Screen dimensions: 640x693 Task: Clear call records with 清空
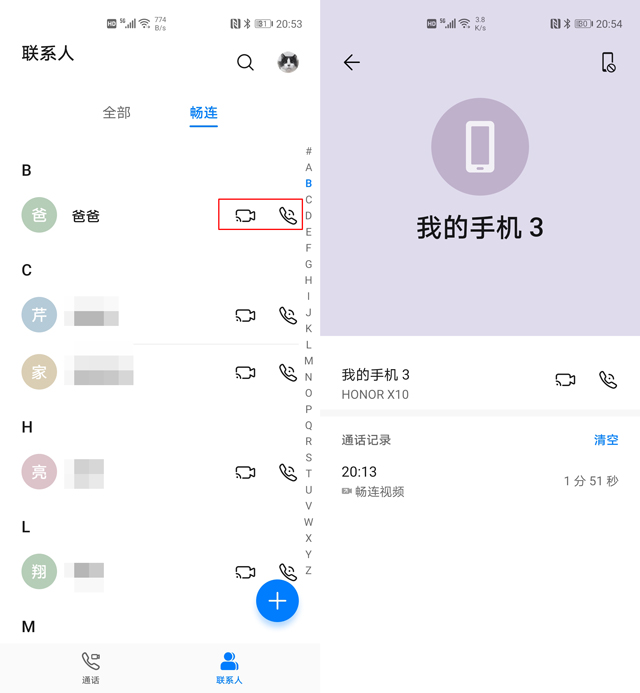click(x=606, y=440)
